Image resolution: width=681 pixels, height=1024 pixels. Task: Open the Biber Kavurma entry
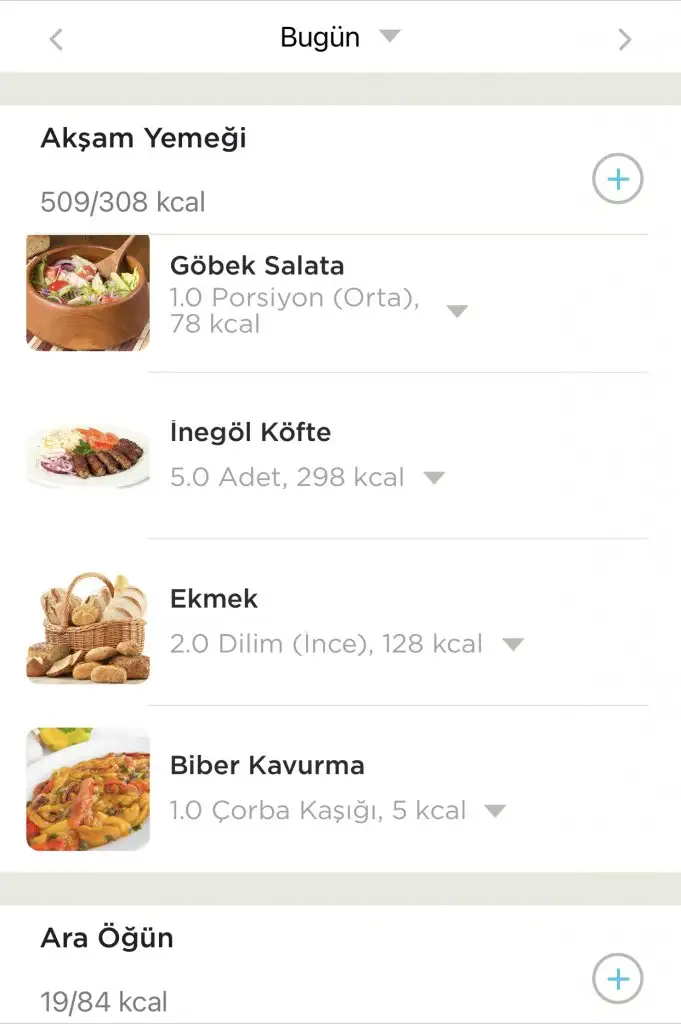267,766
